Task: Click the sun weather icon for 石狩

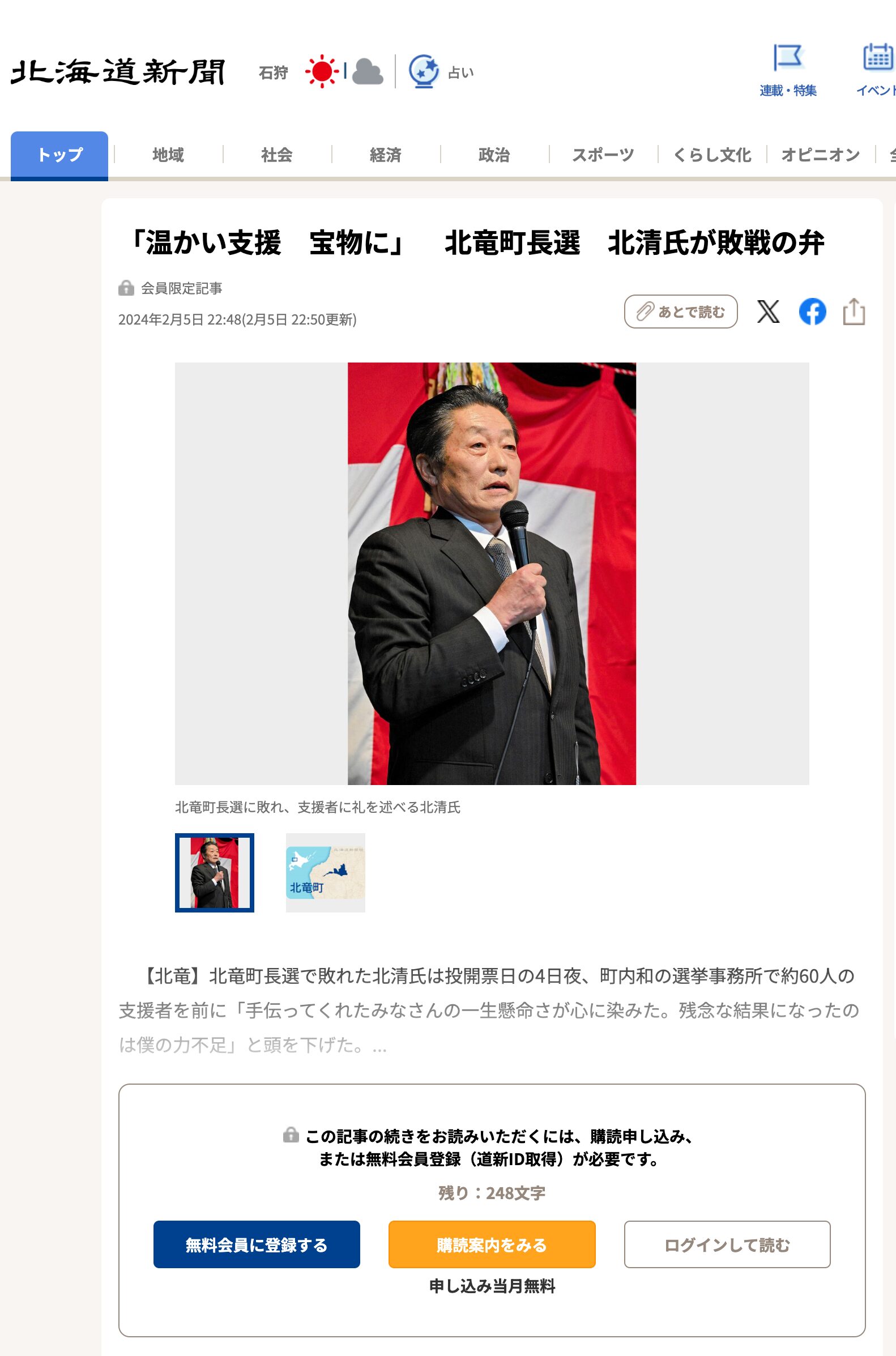Action: [x=322, y=72]
